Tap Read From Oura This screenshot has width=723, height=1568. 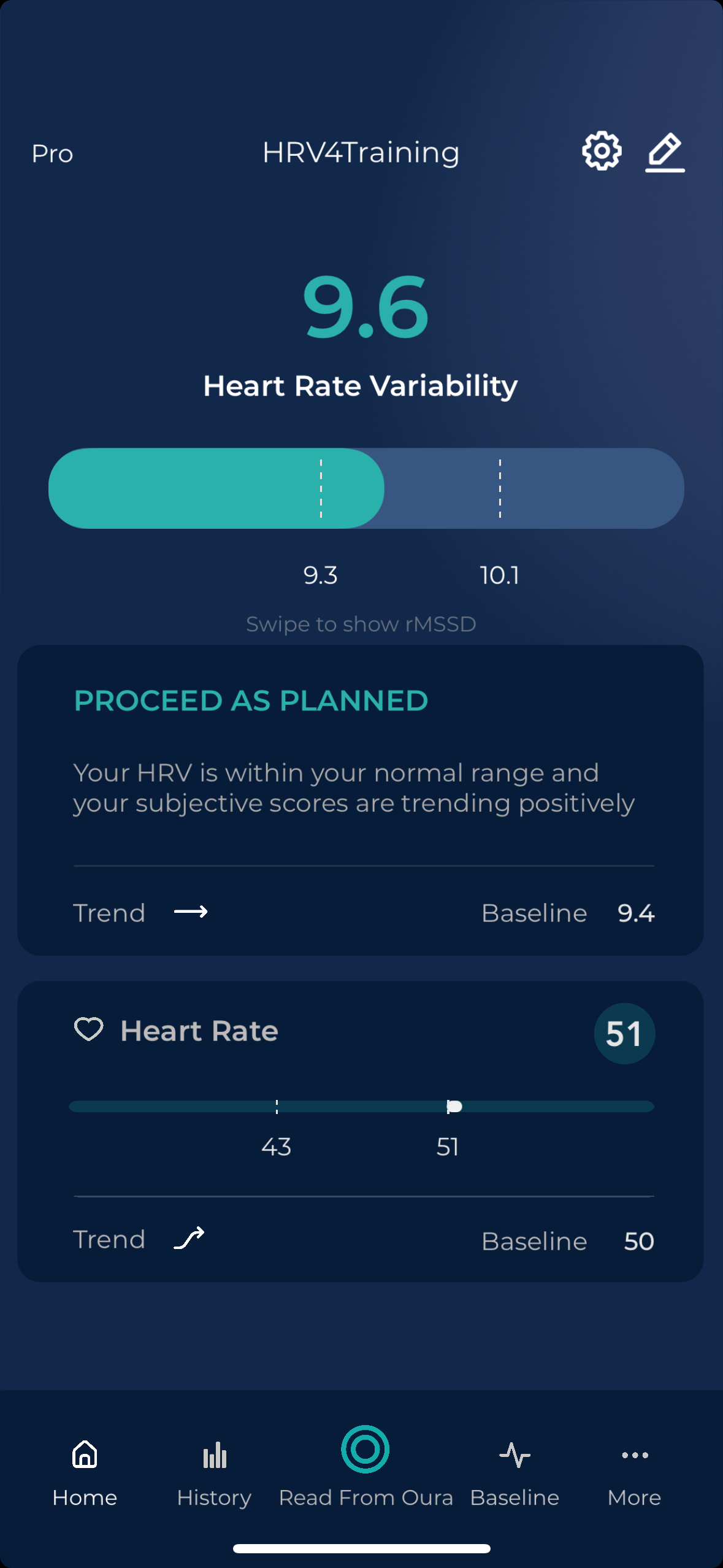pyautogui.click(x=365, y=1466)
